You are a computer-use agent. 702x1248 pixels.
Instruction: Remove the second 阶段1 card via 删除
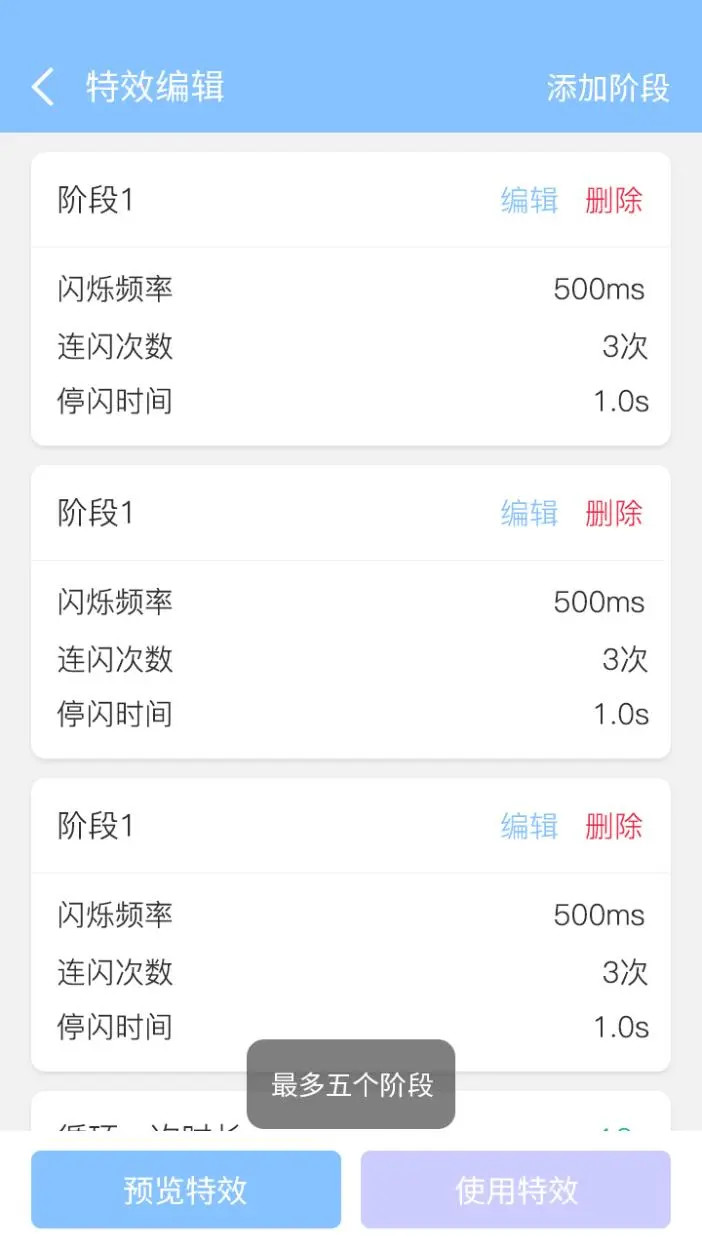(614, 514)
